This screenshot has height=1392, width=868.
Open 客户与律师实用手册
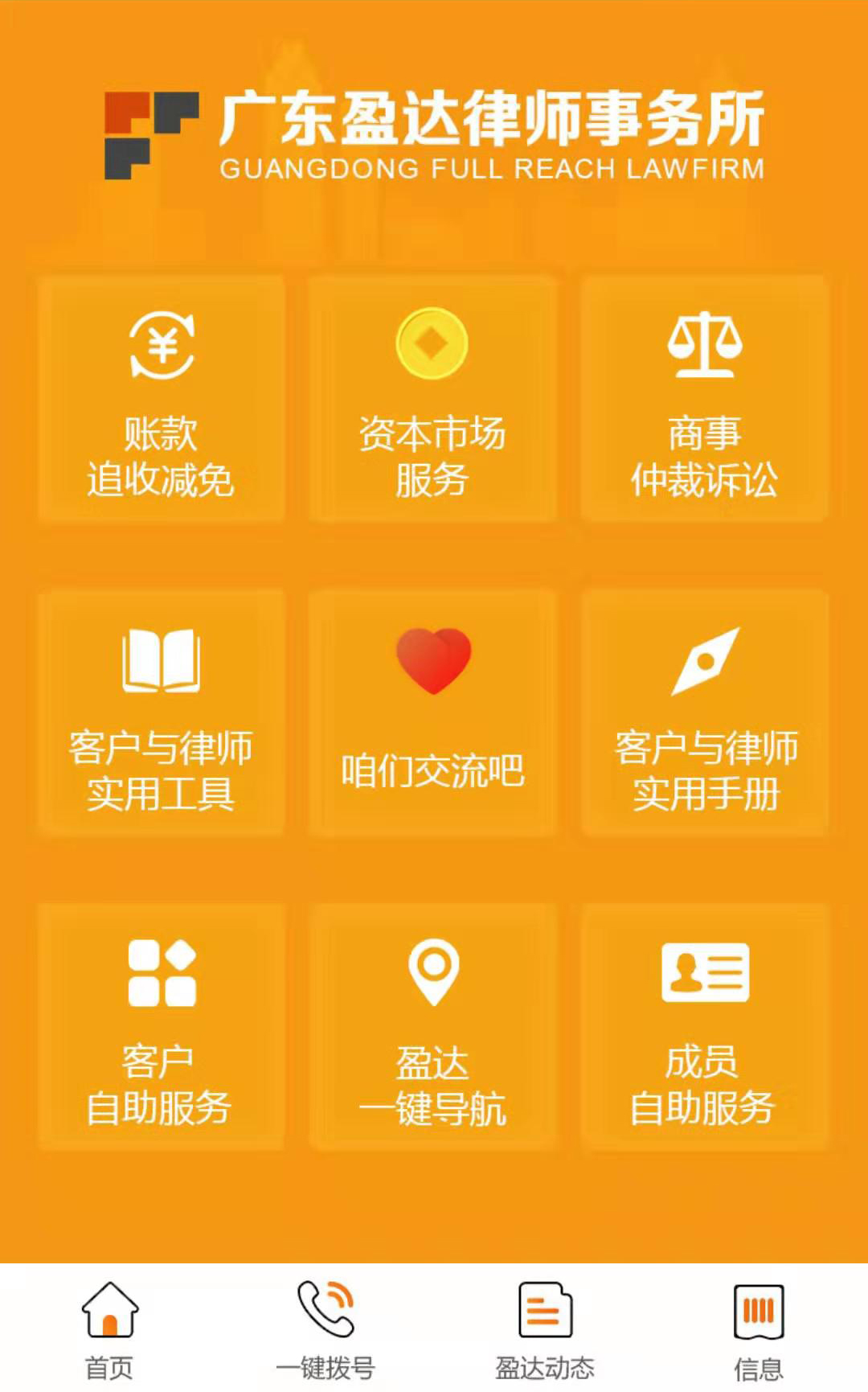pyautogui.click(x=705, y=713)
